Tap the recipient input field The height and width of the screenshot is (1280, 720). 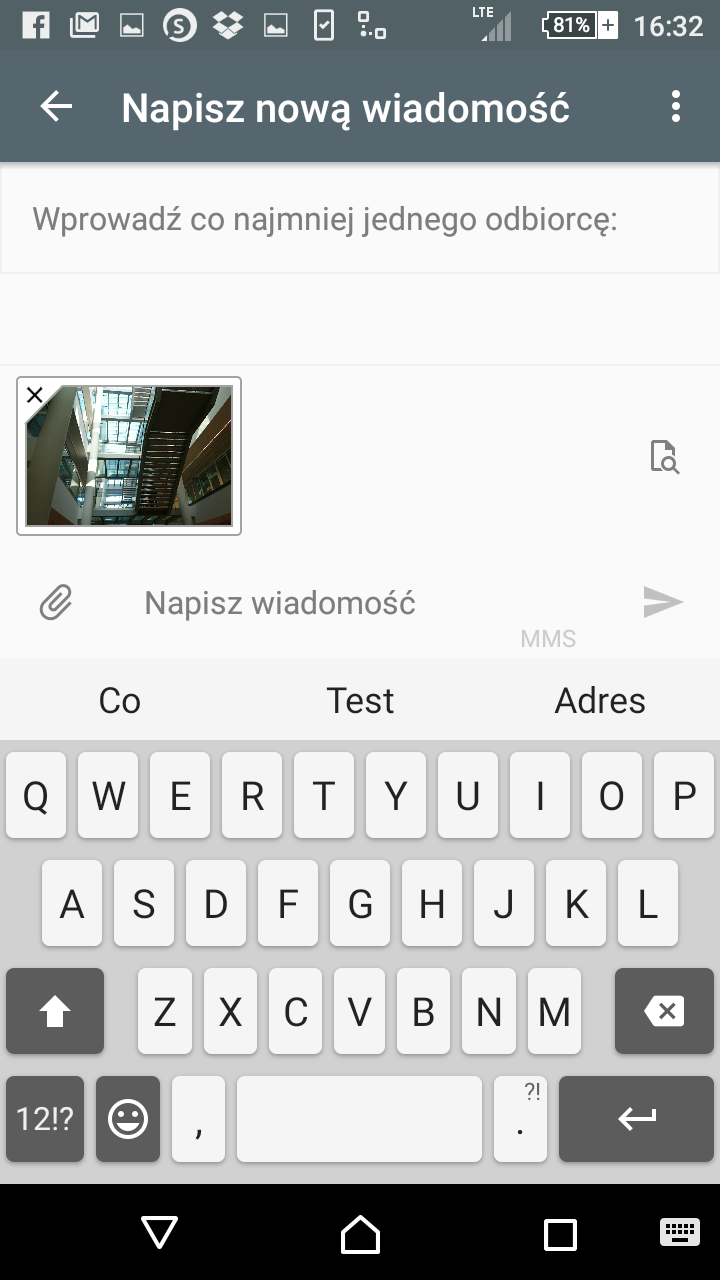coord(360,220)
